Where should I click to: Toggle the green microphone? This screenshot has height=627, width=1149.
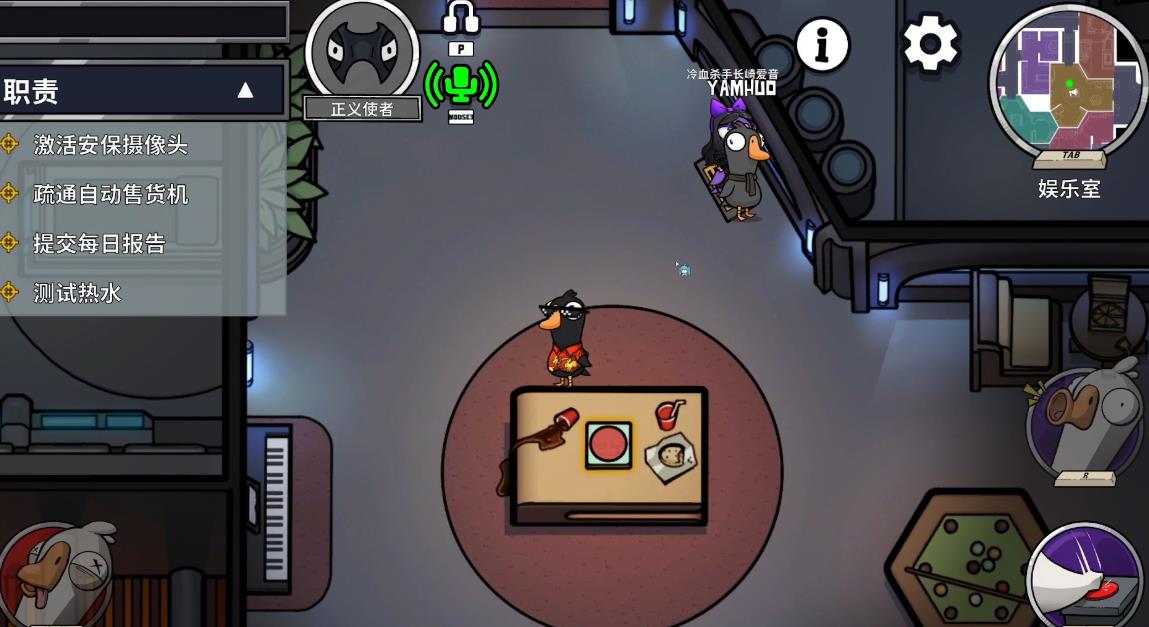click(460, 85)
